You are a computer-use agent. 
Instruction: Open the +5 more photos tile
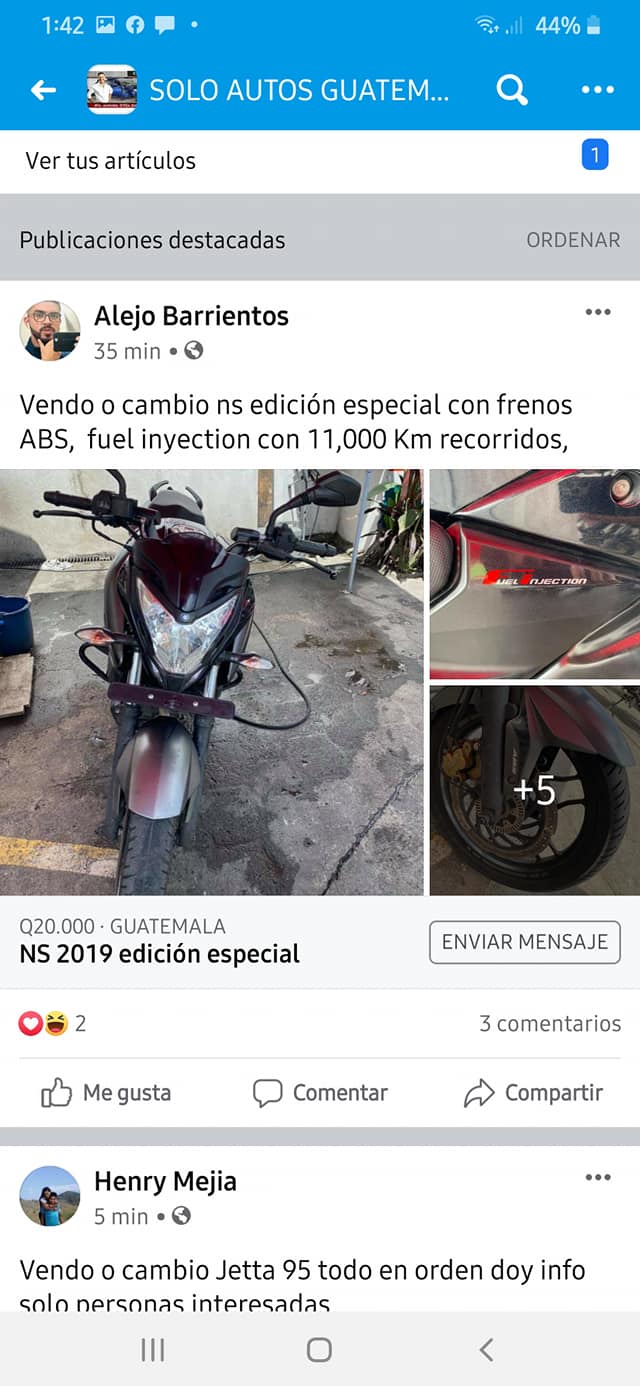click(x=535, y=790)
